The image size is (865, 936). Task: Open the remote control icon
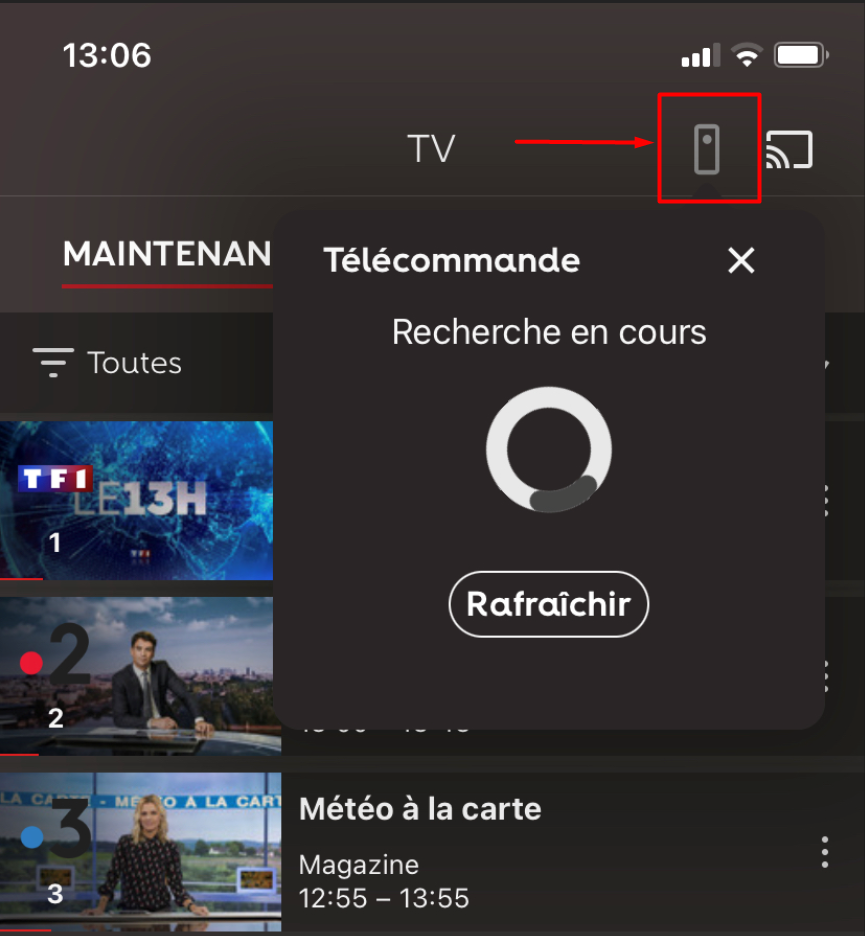[x=707, y=149]
